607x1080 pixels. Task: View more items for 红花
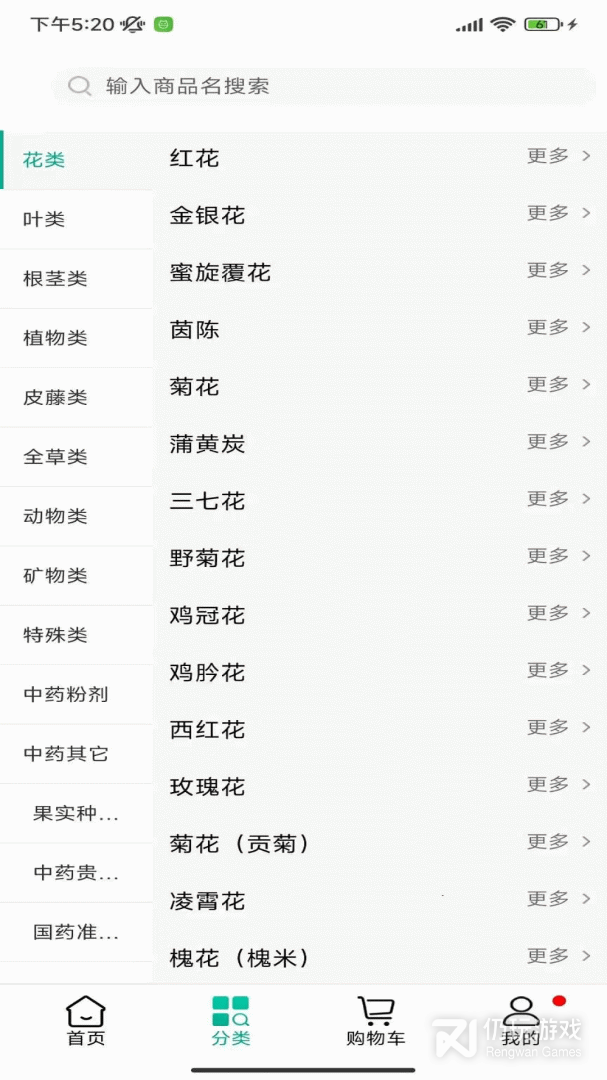click(558, 156)
